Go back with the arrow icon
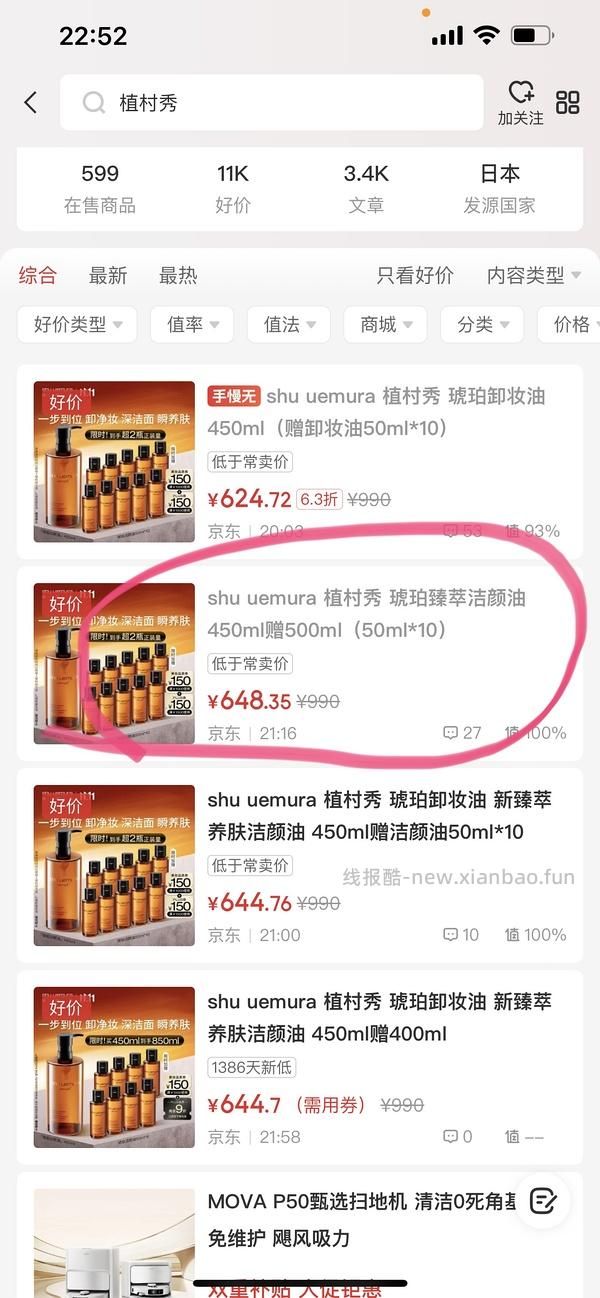This screenshot has height=1298, width=600. (x=31, y=102)
